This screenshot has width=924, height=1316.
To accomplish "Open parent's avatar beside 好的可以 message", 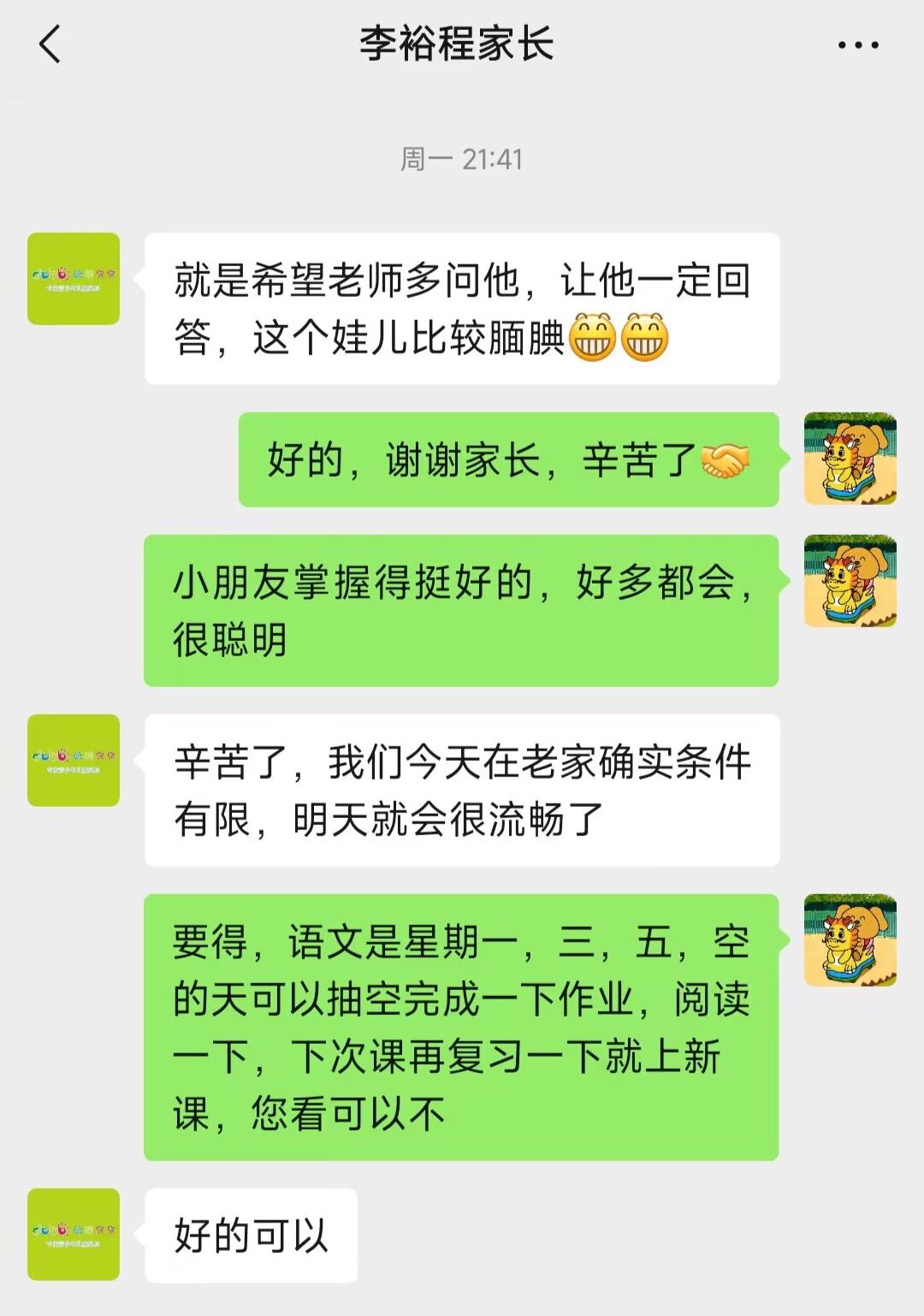I will pyautogui.click(x=74, y=1234).
